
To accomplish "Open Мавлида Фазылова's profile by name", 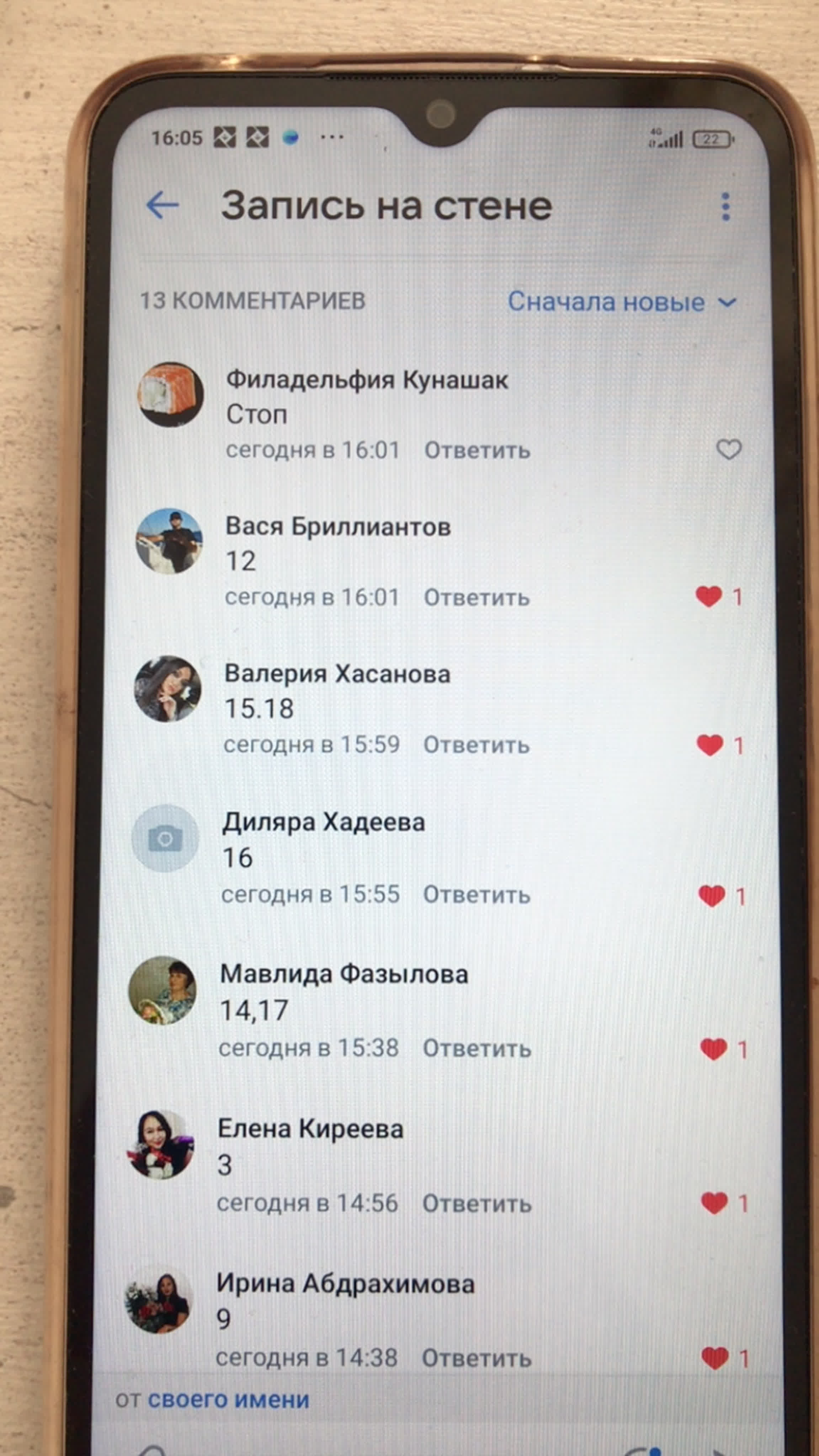I will pyautogui.click(x=344, y=974).
